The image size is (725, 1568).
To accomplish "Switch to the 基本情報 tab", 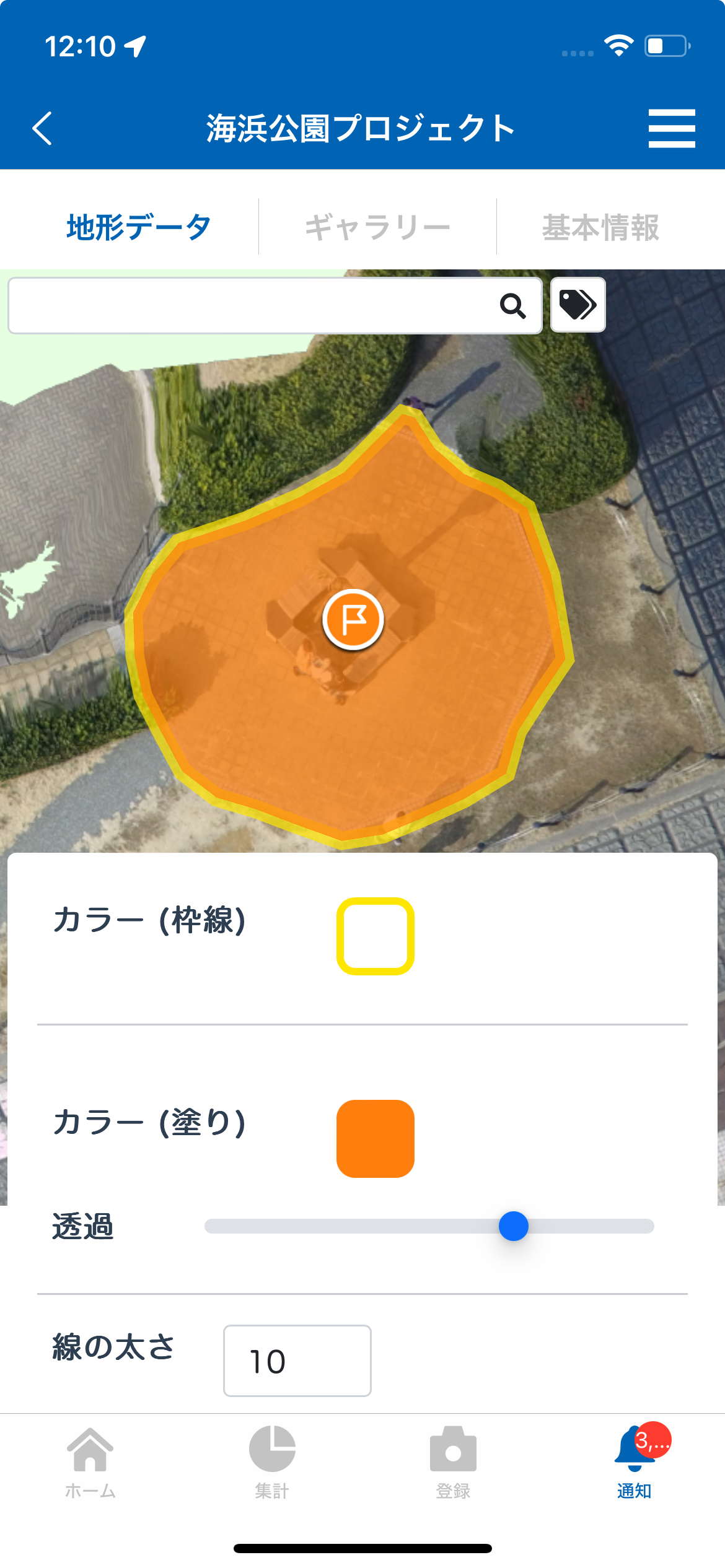I will click(x=600, y=227).
